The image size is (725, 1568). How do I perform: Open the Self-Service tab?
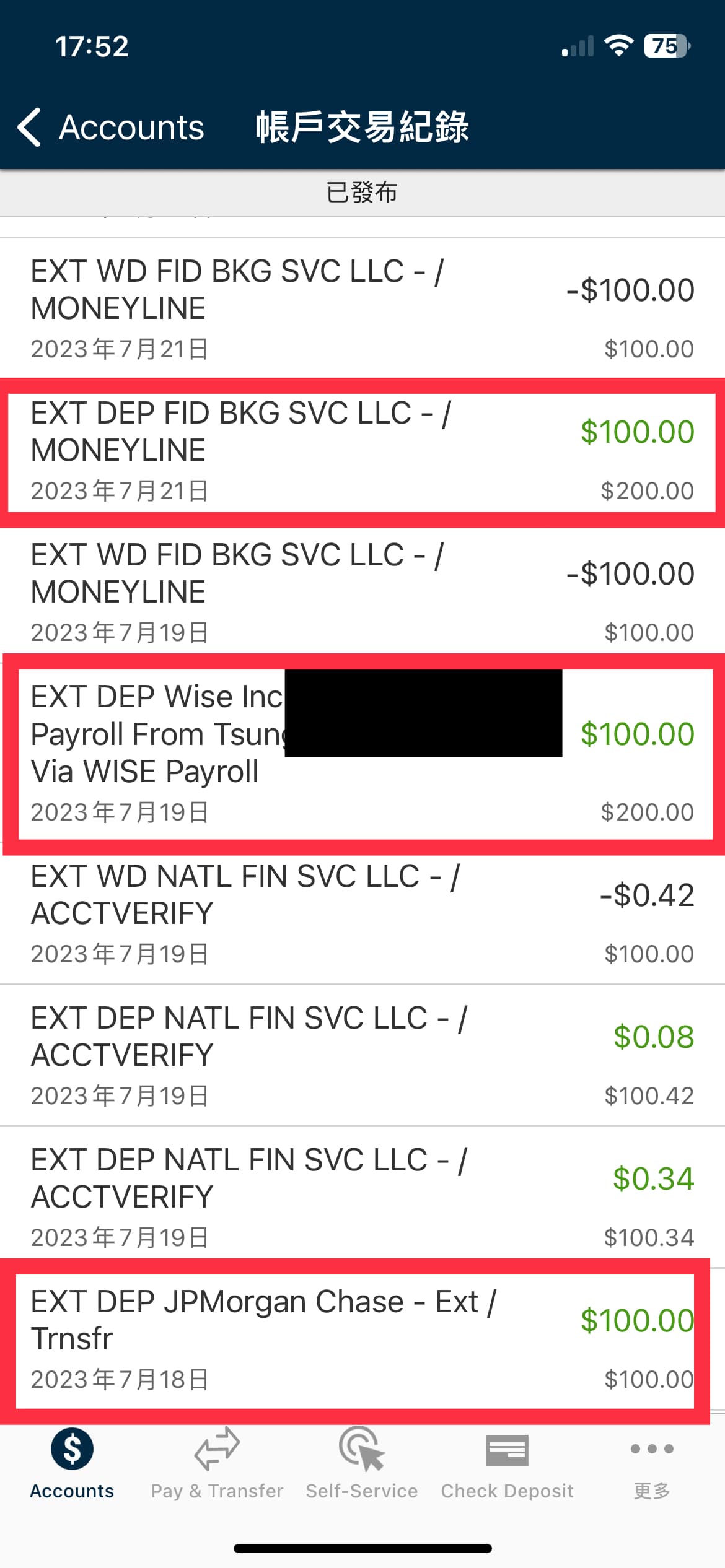point(362,1464)
